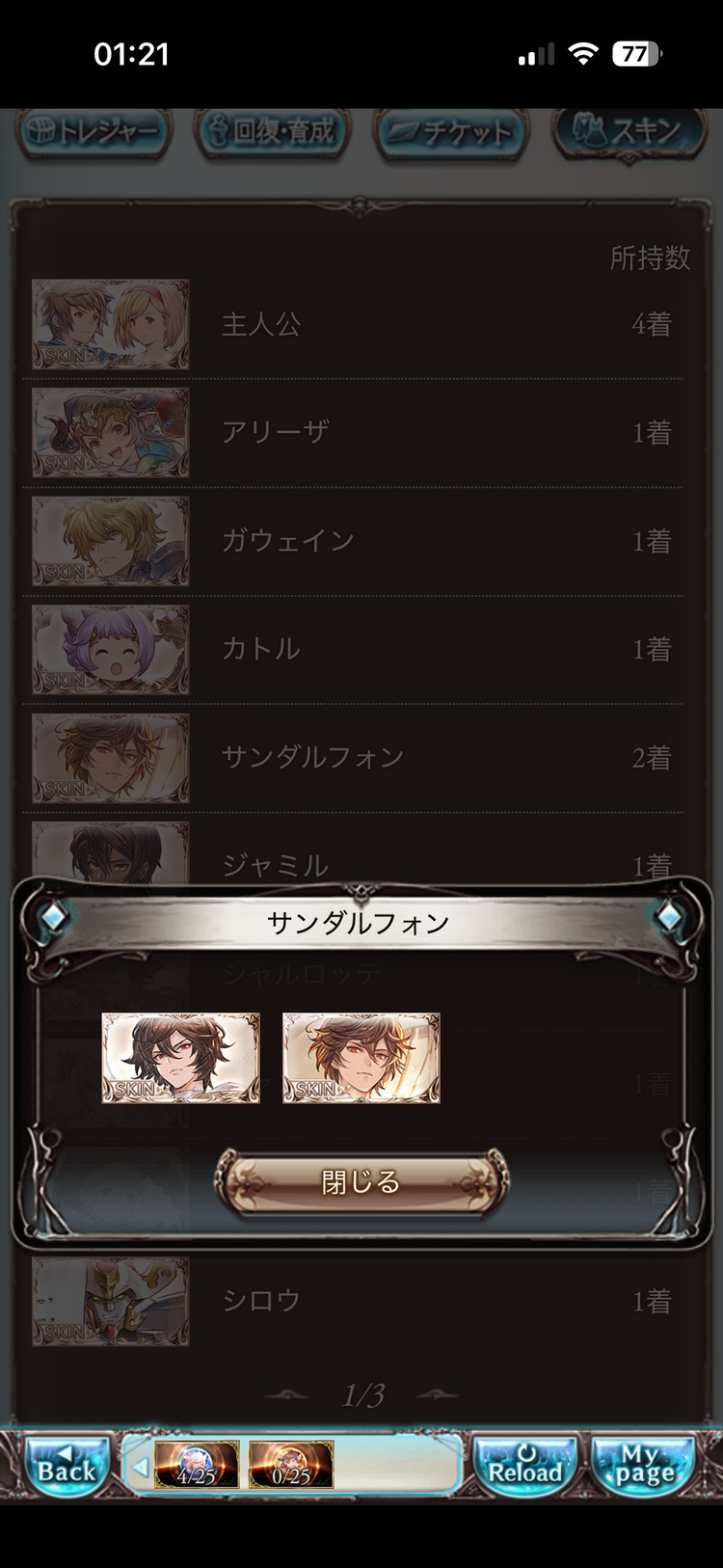This screenshot has height=1568, width=723.
Task: Close the サンダルフォン skin dialog
Action: coord(361,1181)
